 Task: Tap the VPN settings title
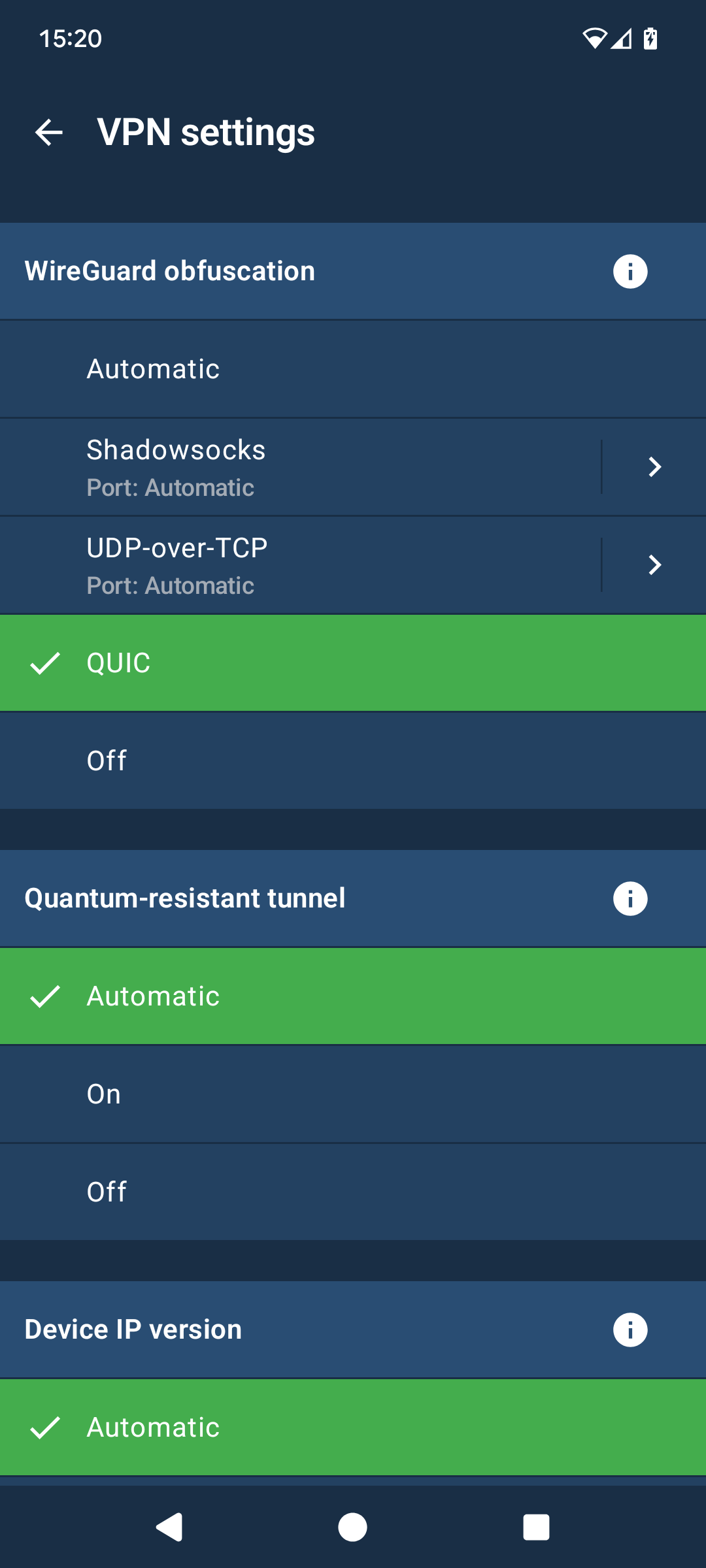(205, 133)
